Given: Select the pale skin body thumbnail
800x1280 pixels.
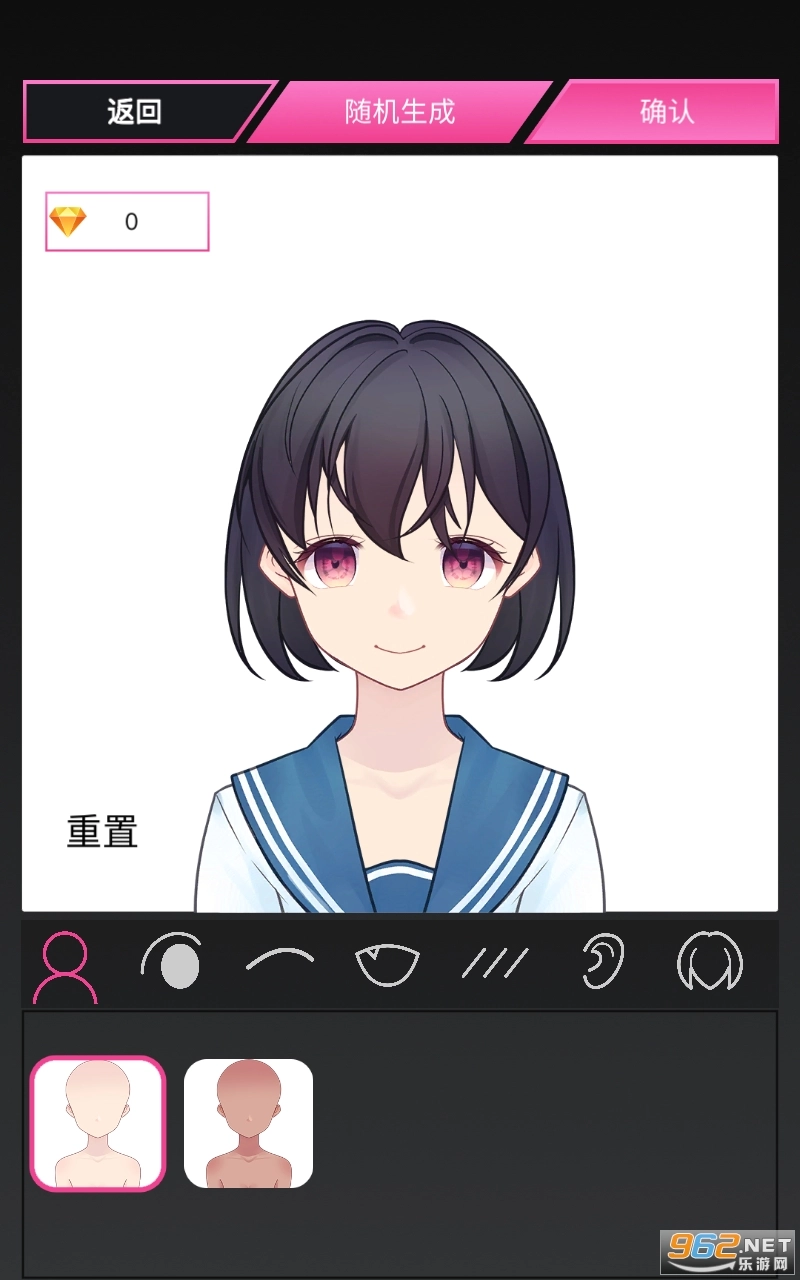Looking at the screenshot, I should pos(98,1124).
